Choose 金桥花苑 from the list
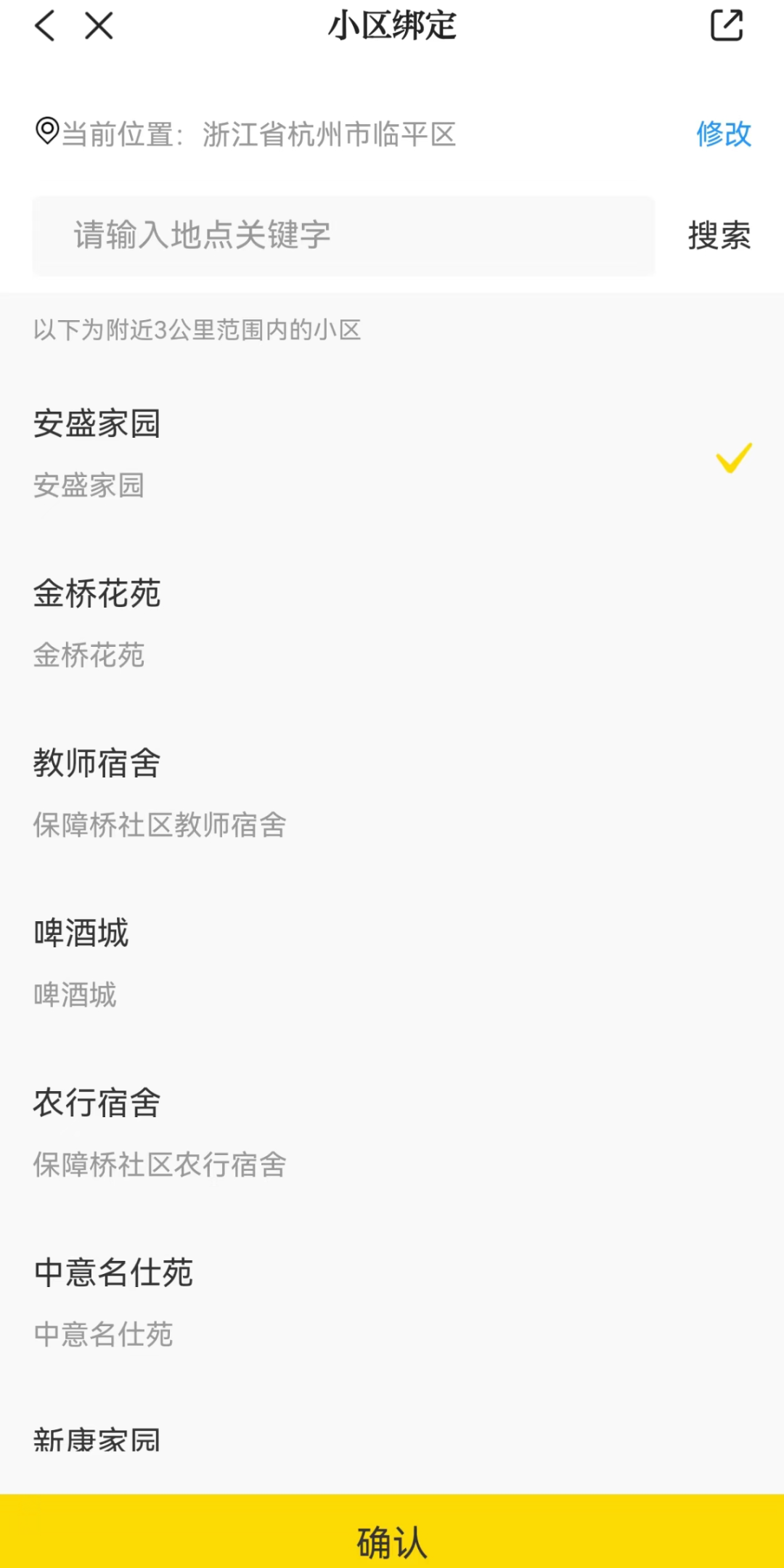Screen dimensions: 784x1568 click(x=392, y=624)
